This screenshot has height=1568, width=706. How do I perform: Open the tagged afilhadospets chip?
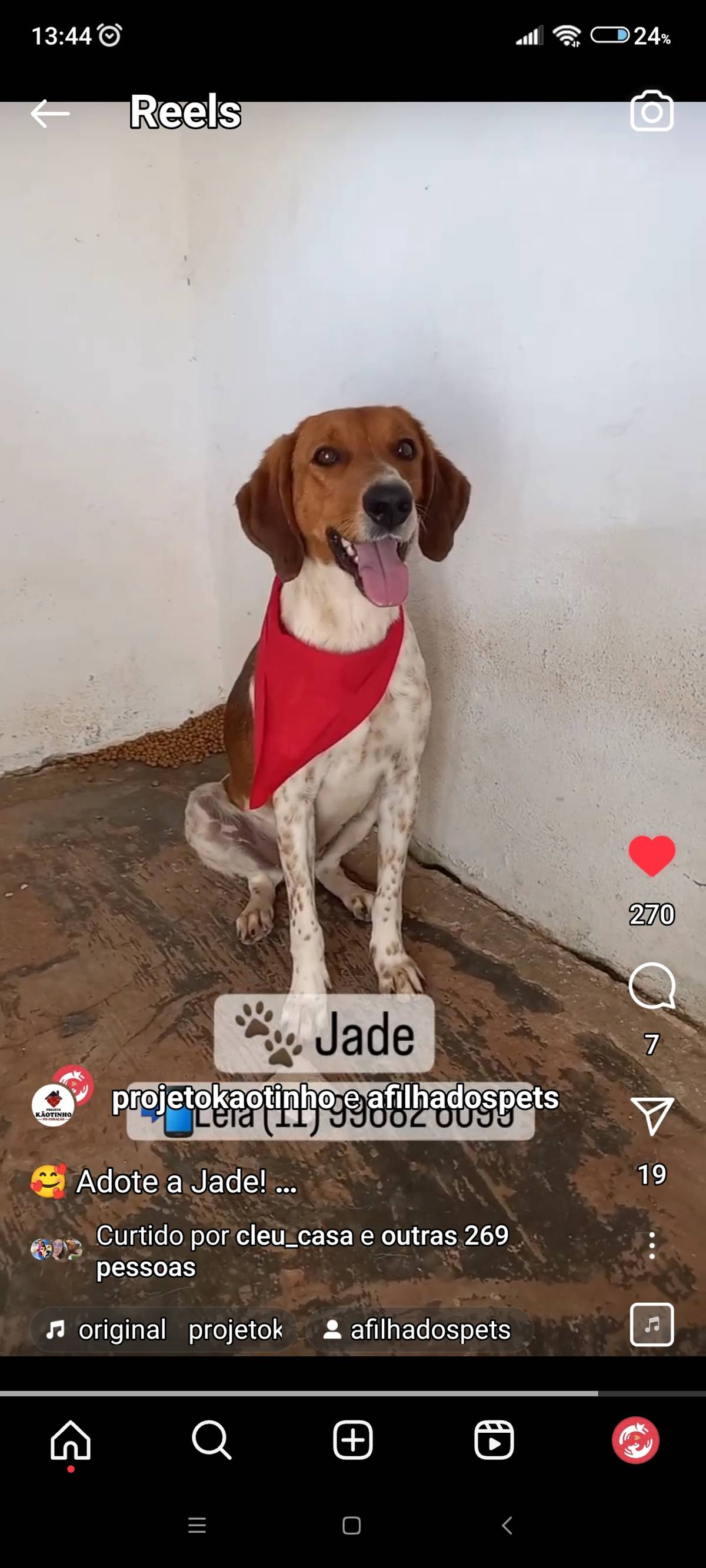point(418,1330)
